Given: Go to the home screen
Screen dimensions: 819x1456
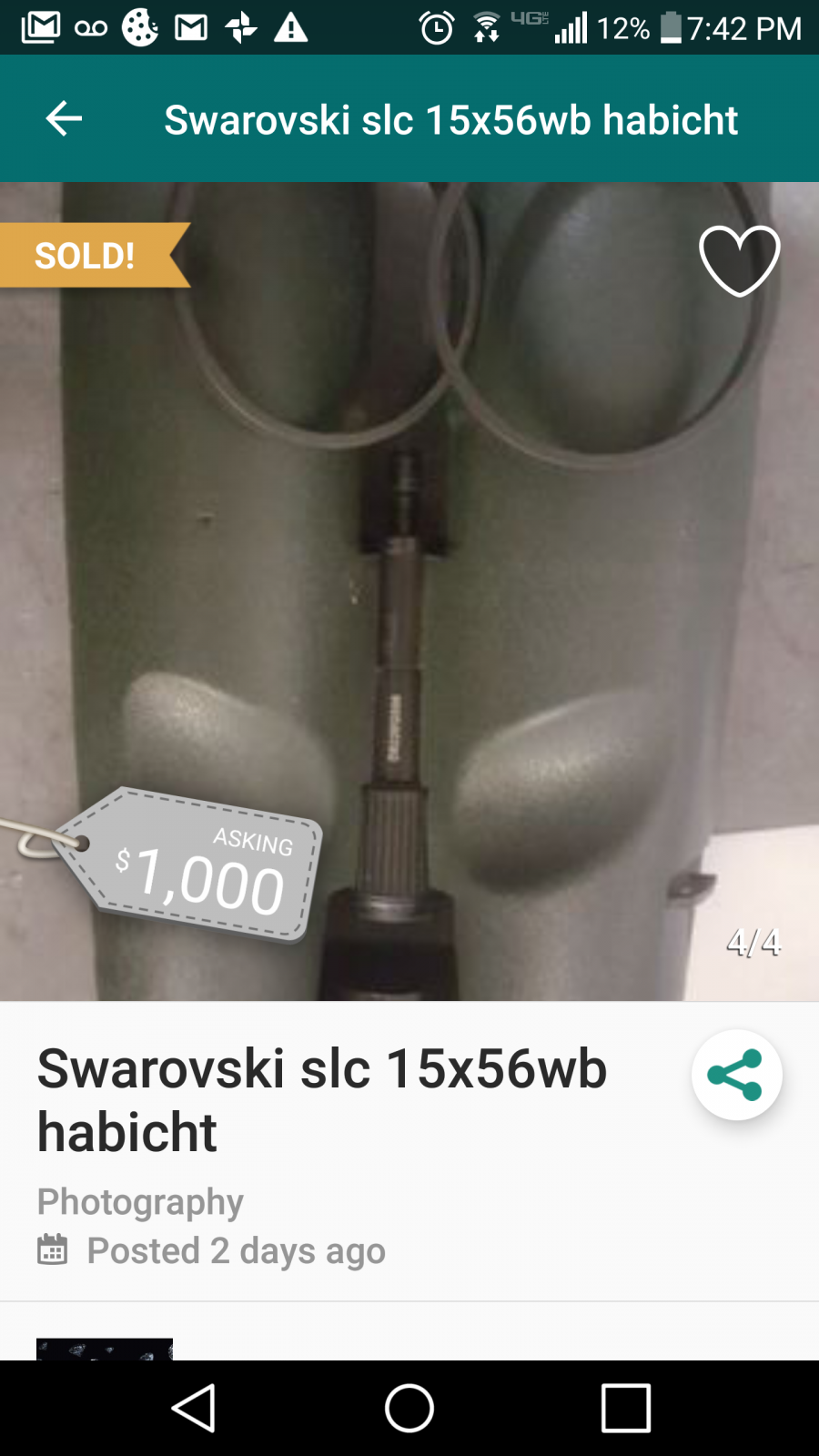Looking at the screenshot, I should [409, 1408].
